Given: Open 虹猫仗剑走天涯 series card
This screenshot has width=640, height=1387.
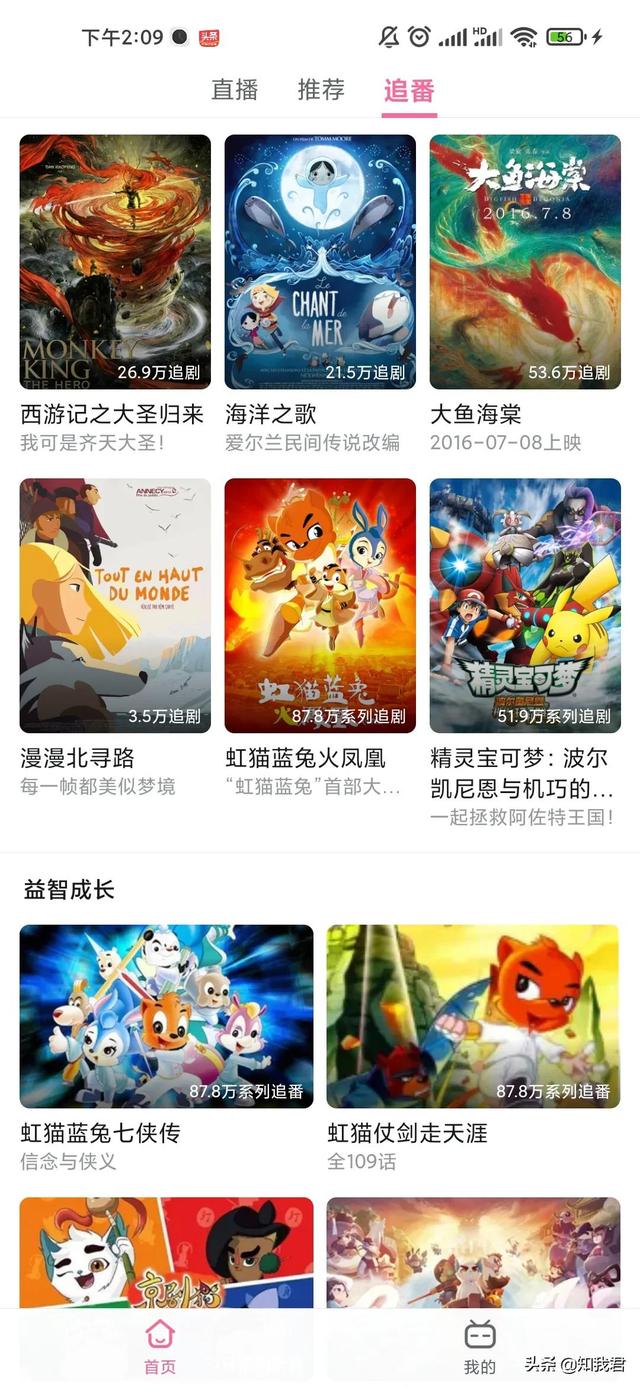Looking at the screenshot, I should (x=473, y=1016).
